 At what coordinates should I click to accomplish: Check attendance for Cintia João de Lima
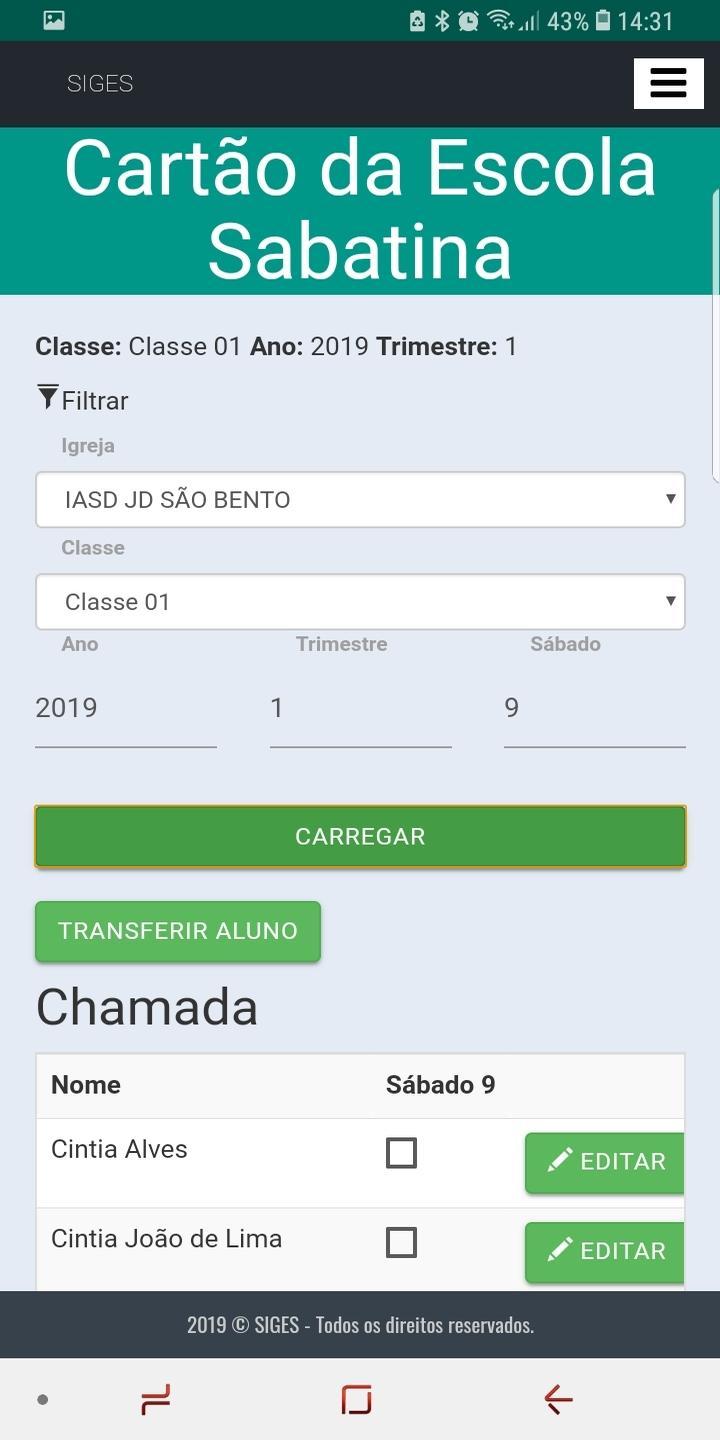point(401,1242)
